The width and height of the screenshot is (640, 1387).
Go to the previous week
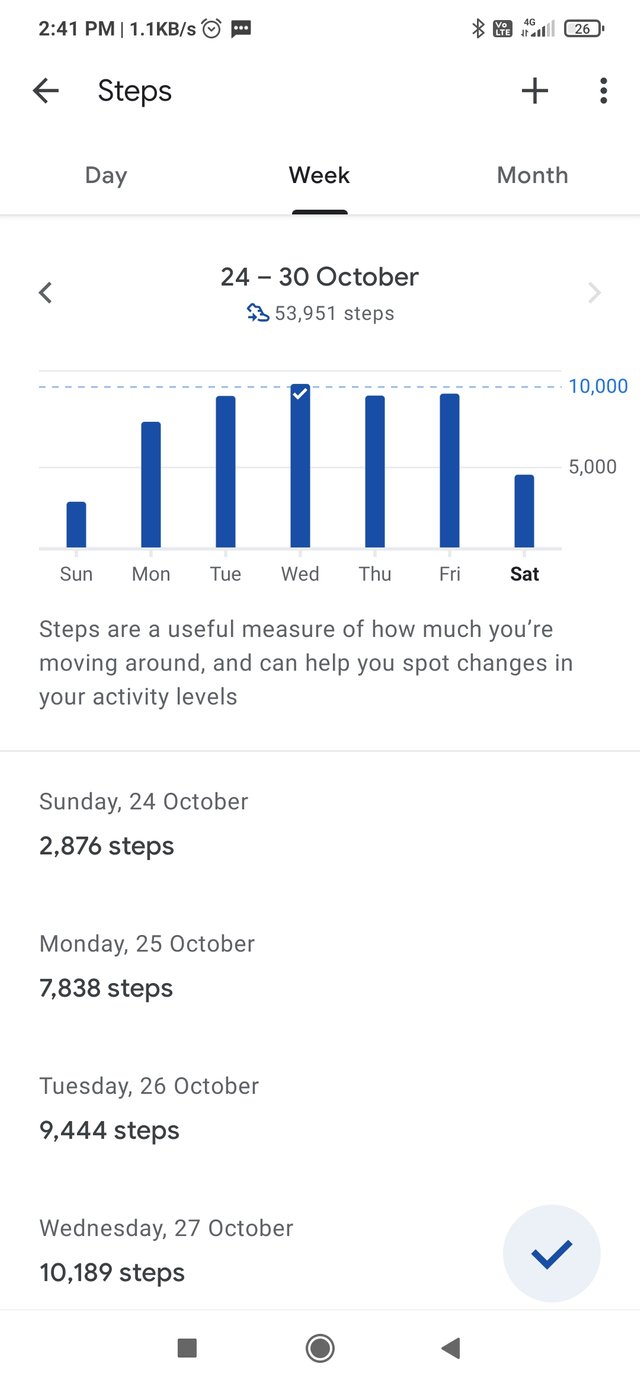(45, 293)
